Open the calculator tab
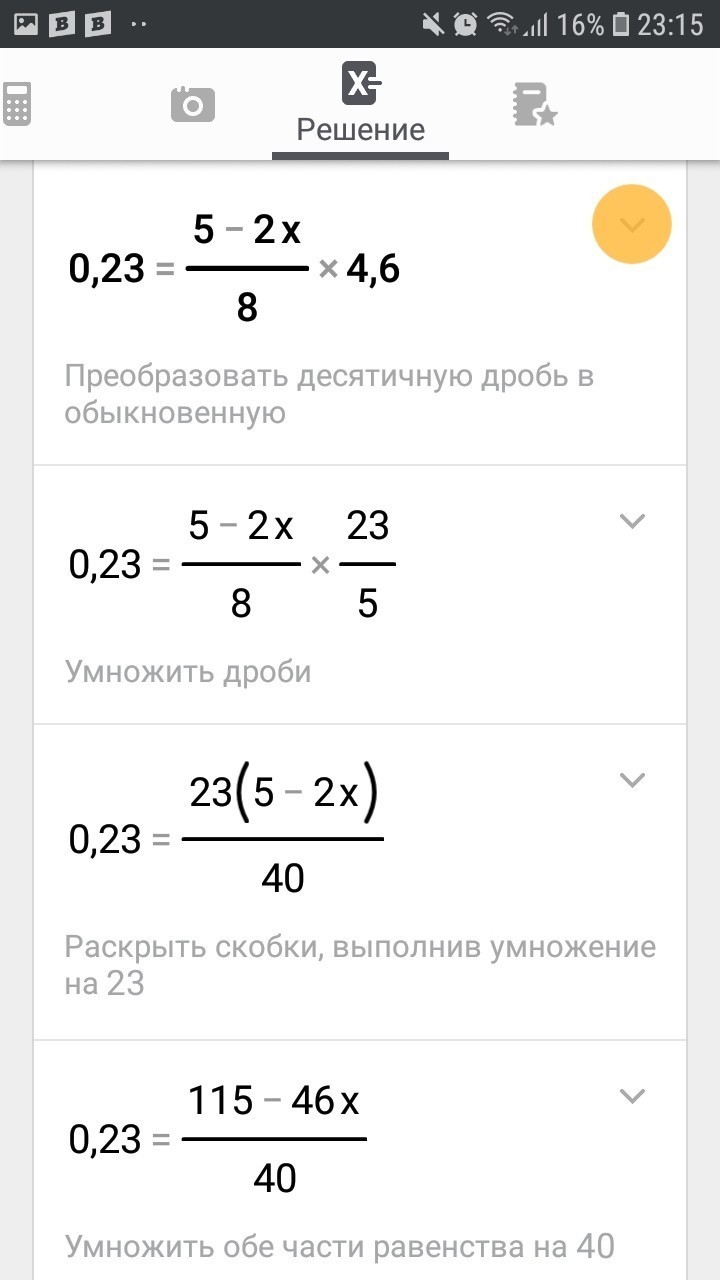720x1280 pixels. point(17,104)
